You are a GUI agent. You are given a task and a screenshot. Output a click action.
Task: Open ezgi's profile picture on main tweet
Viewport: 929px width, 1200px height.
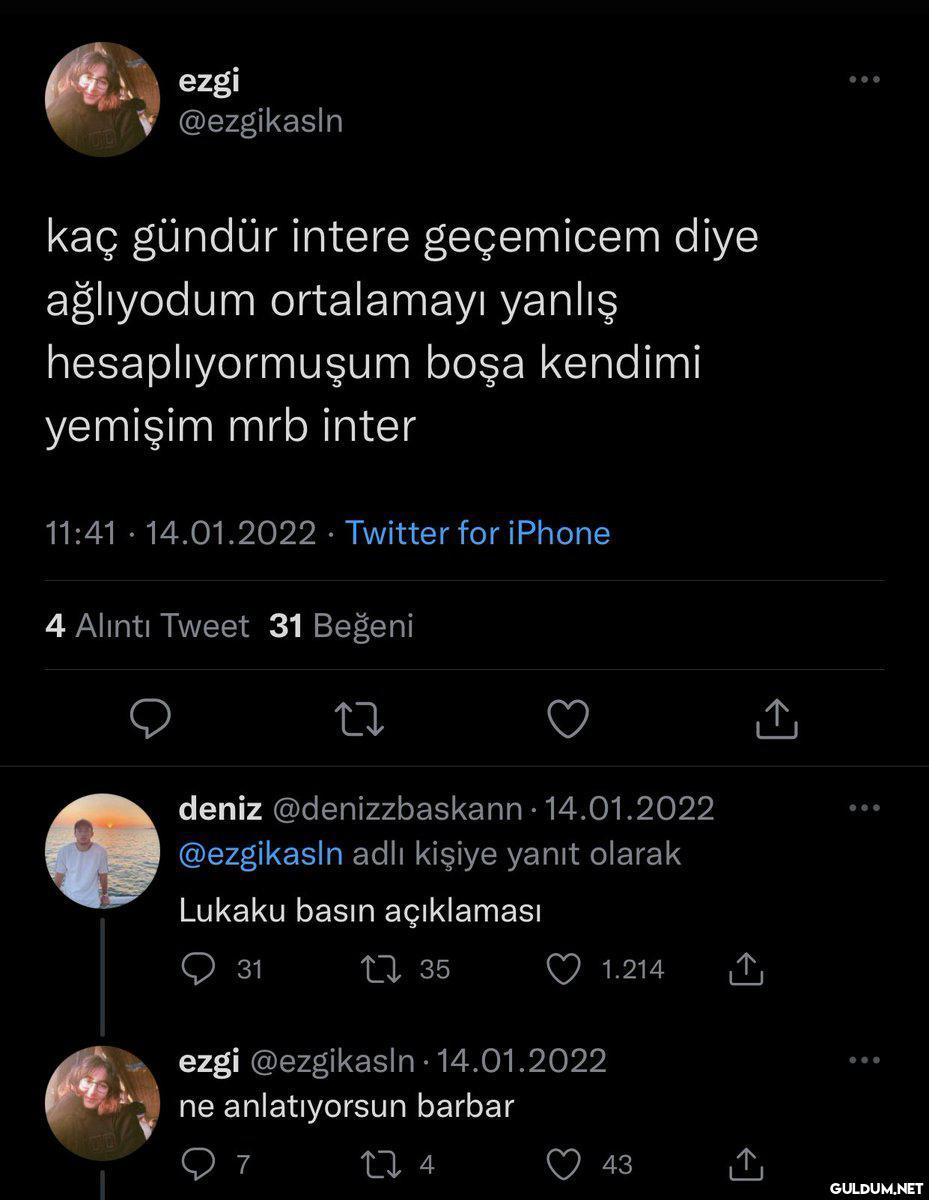click(102, 100)
